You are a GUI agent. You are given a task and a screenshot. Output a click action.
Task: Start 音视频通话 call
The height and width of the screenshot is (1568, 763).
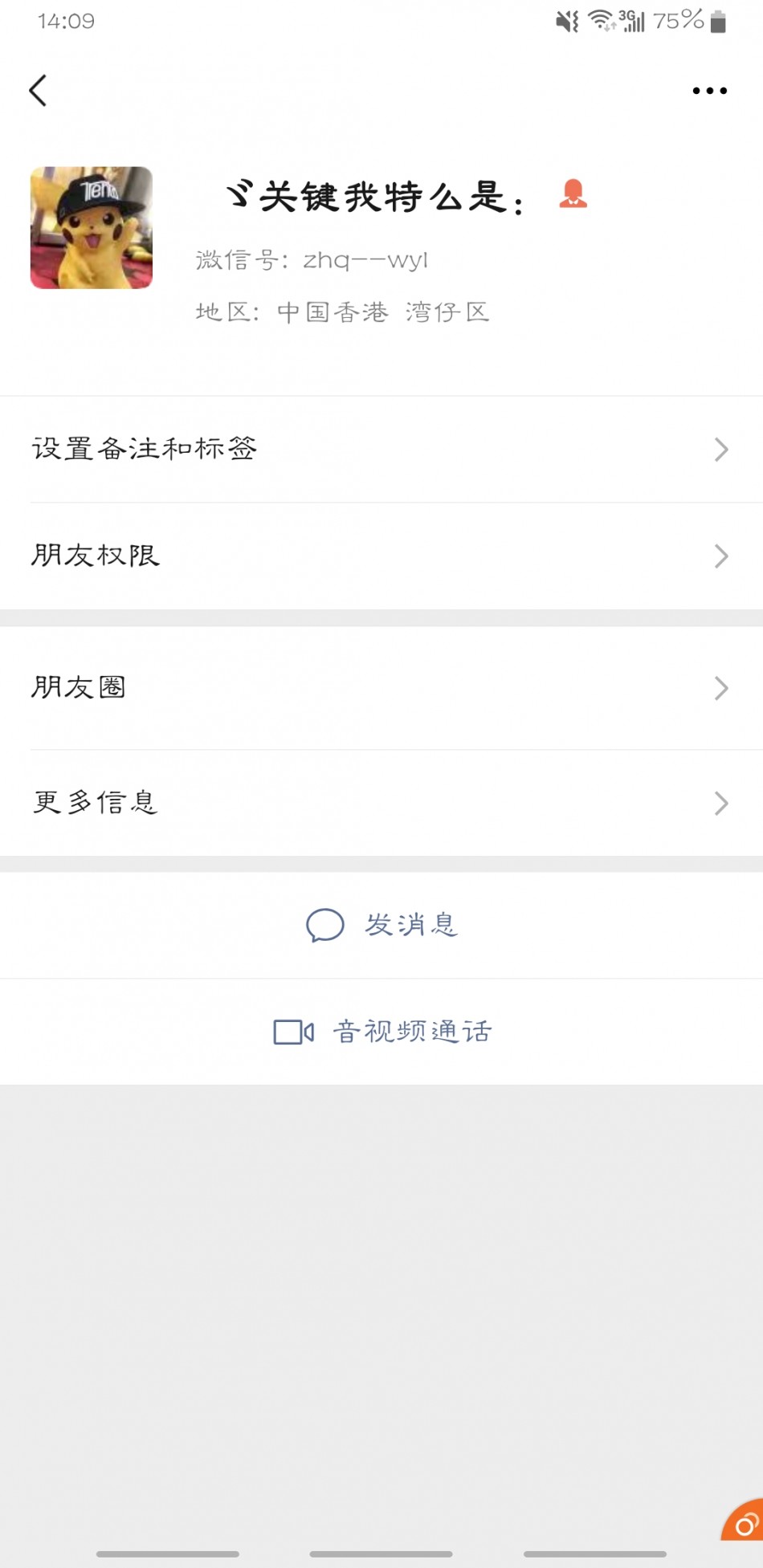382,1032
